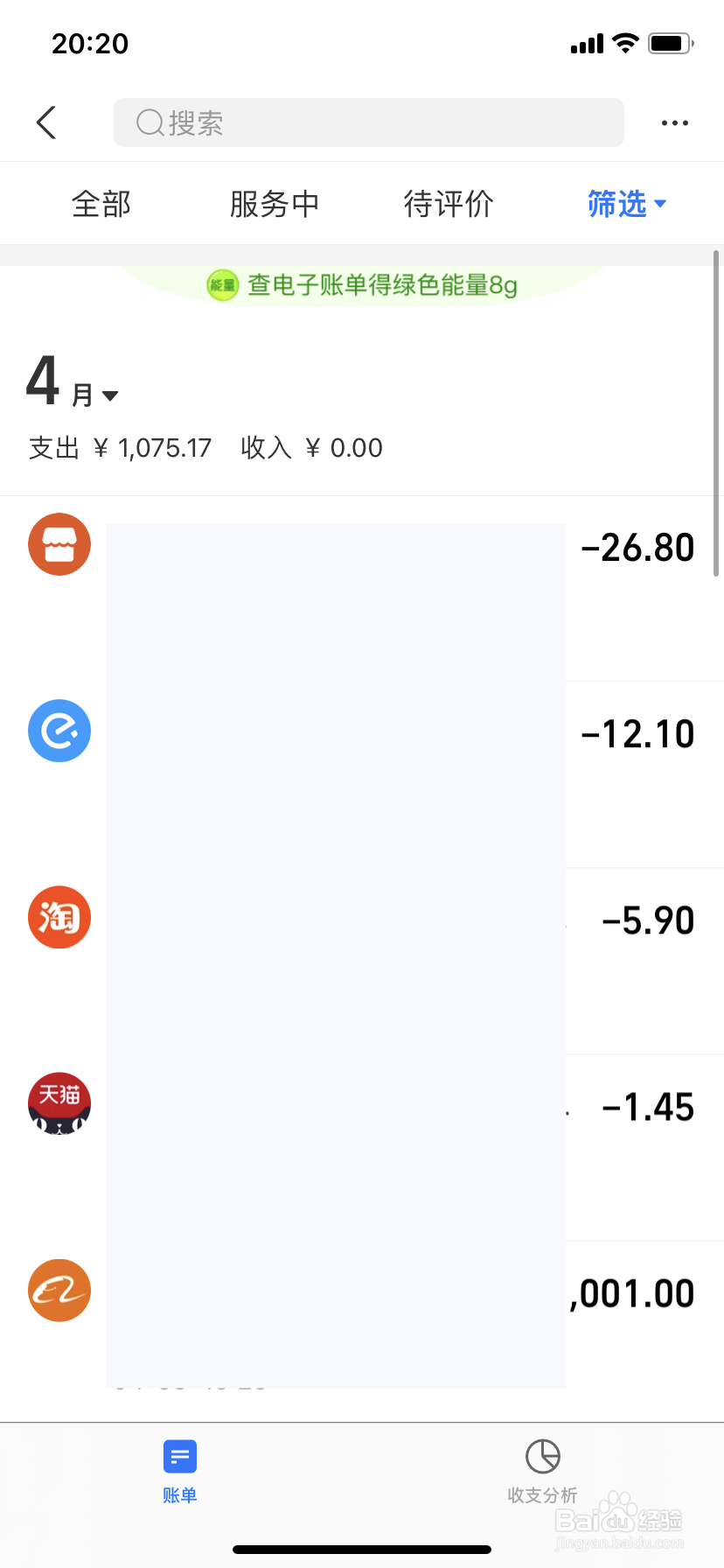Image resolution: width=724 pixels, height=1568 pixels.
Task: Switch to the 服务中 tab
Action: 275,204
